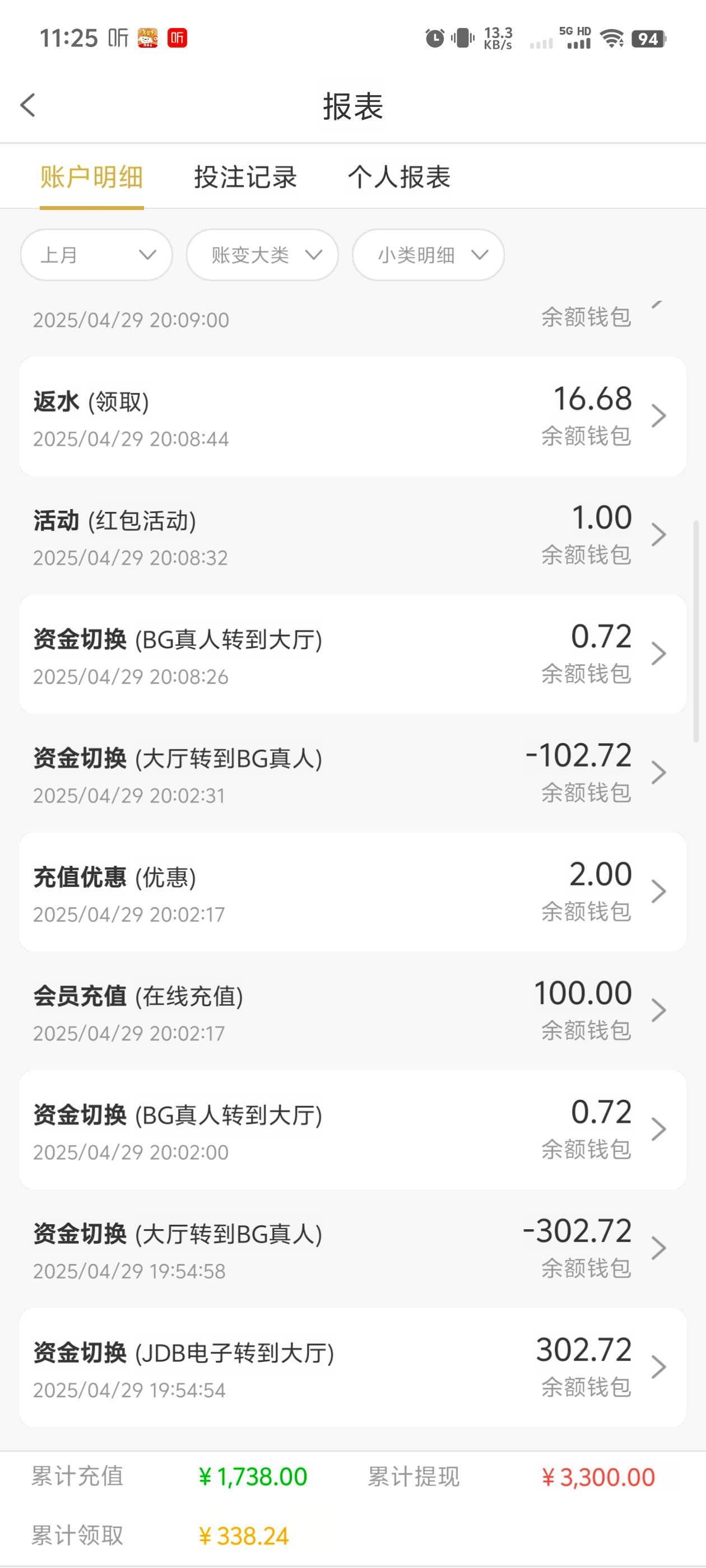Viewport: 706px width, 1568px height.
Task: Switch to the 个人报表 tab
Action: tap(399, 177)
